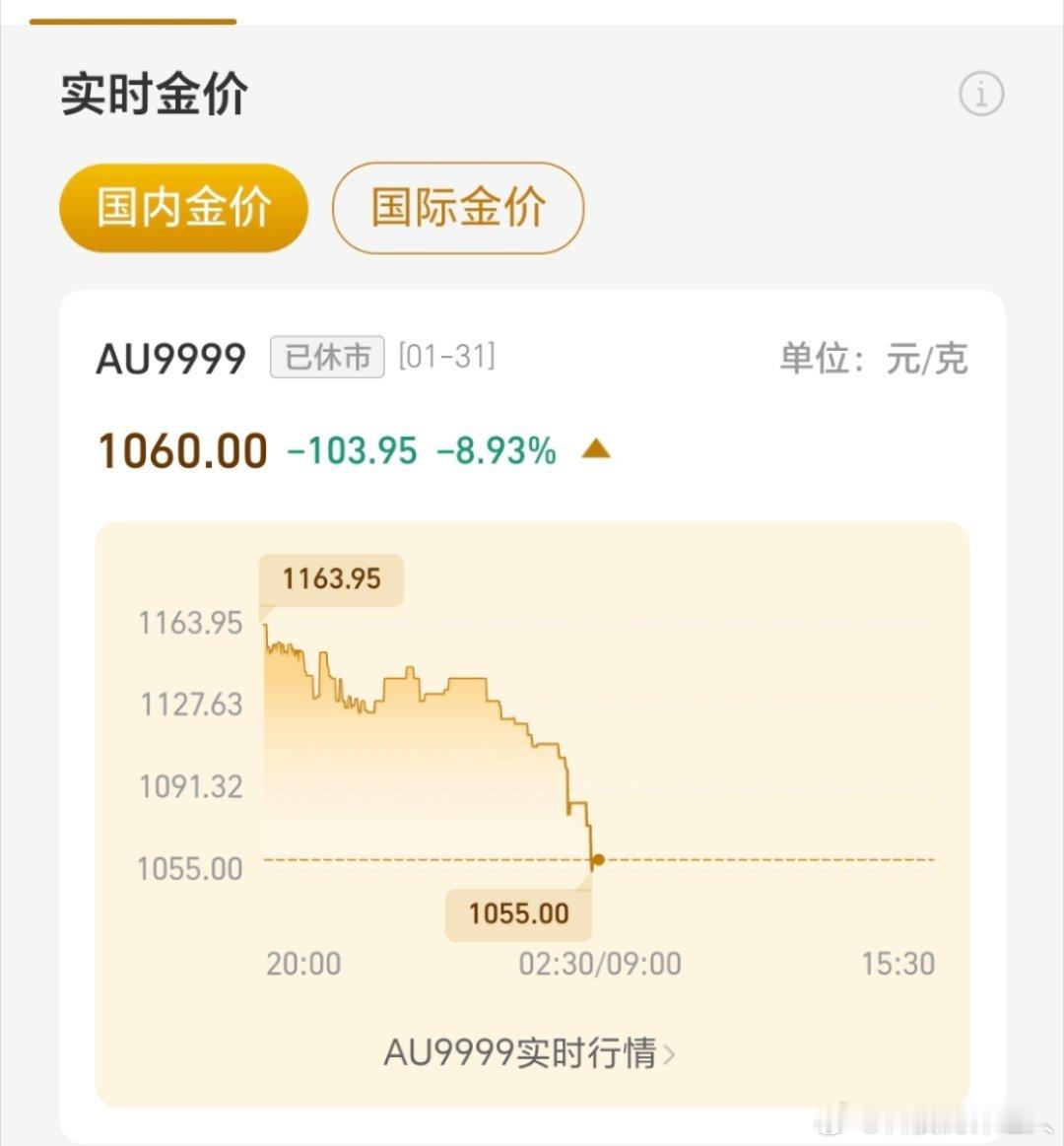This screenshot has width=1064, height=1146.
Task: Click the 20:00 time axis label
Action: (305, 965)
